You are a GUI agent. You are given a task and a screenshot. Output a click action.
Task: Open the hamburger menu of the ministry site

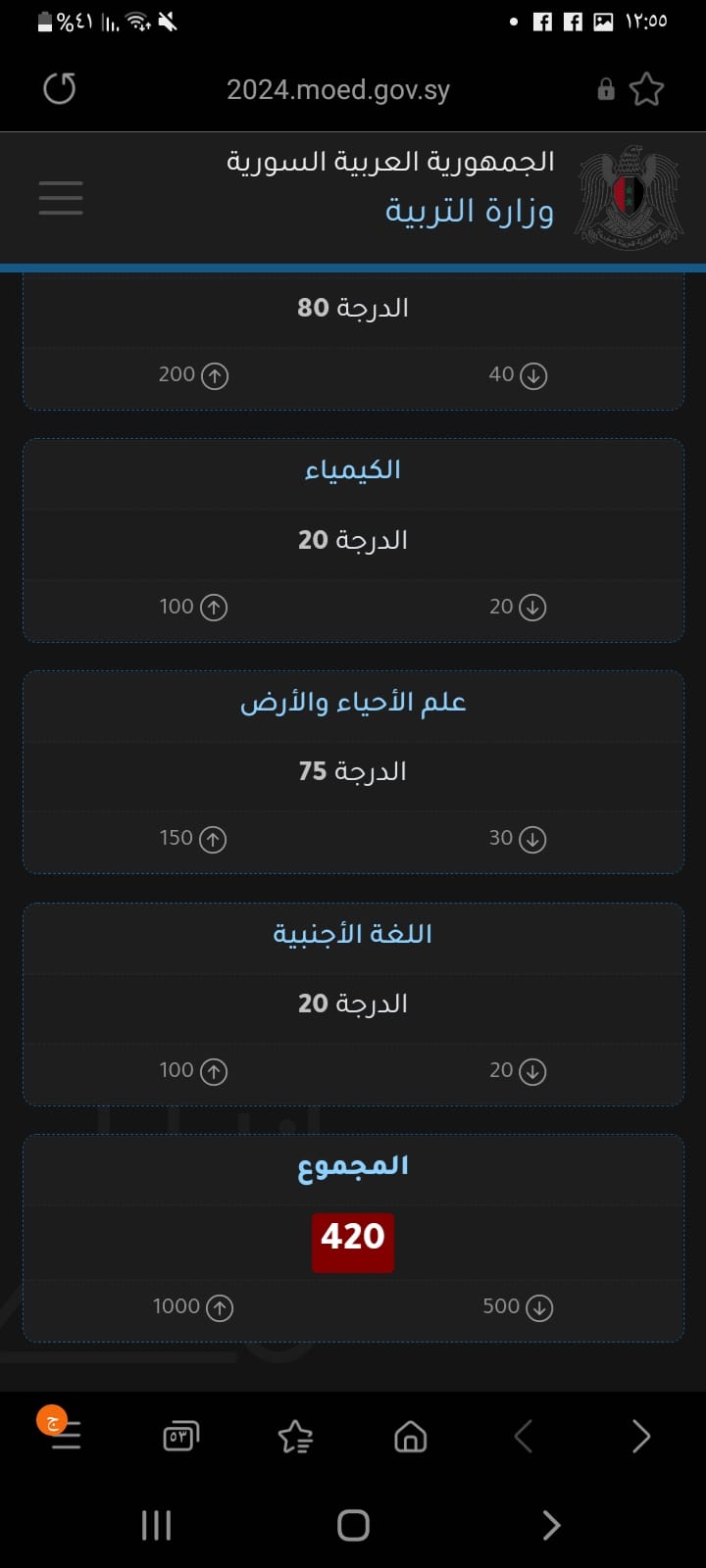[61, 198]
